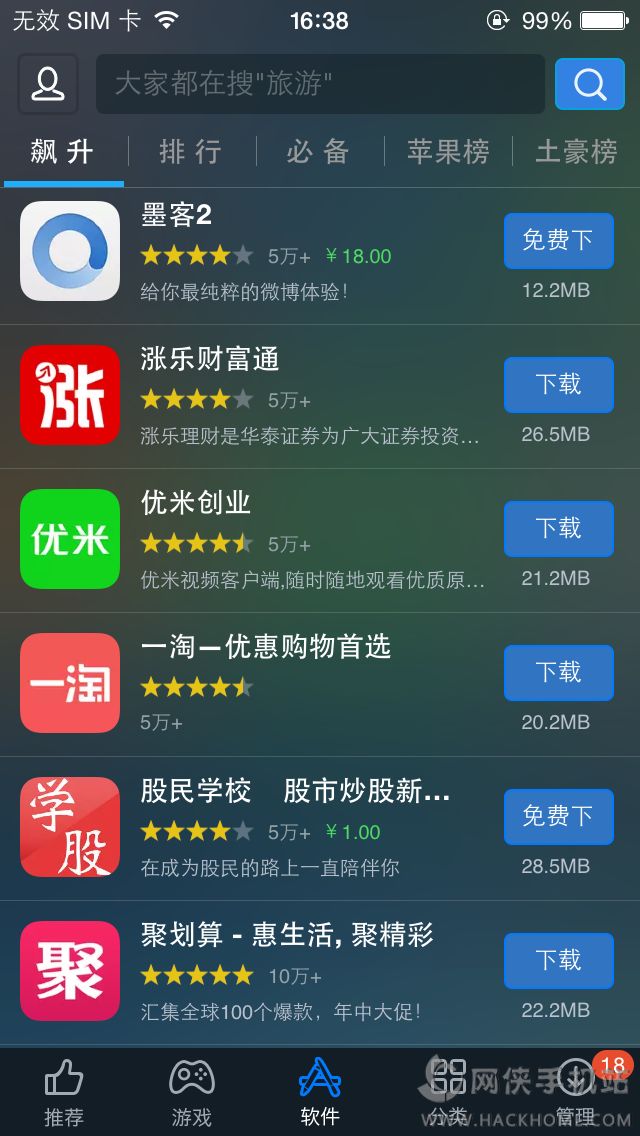This screenshot has height=1136, width=640.
Task: Open the 管理 tab with badge 18
Action: tap(576, 1092)
